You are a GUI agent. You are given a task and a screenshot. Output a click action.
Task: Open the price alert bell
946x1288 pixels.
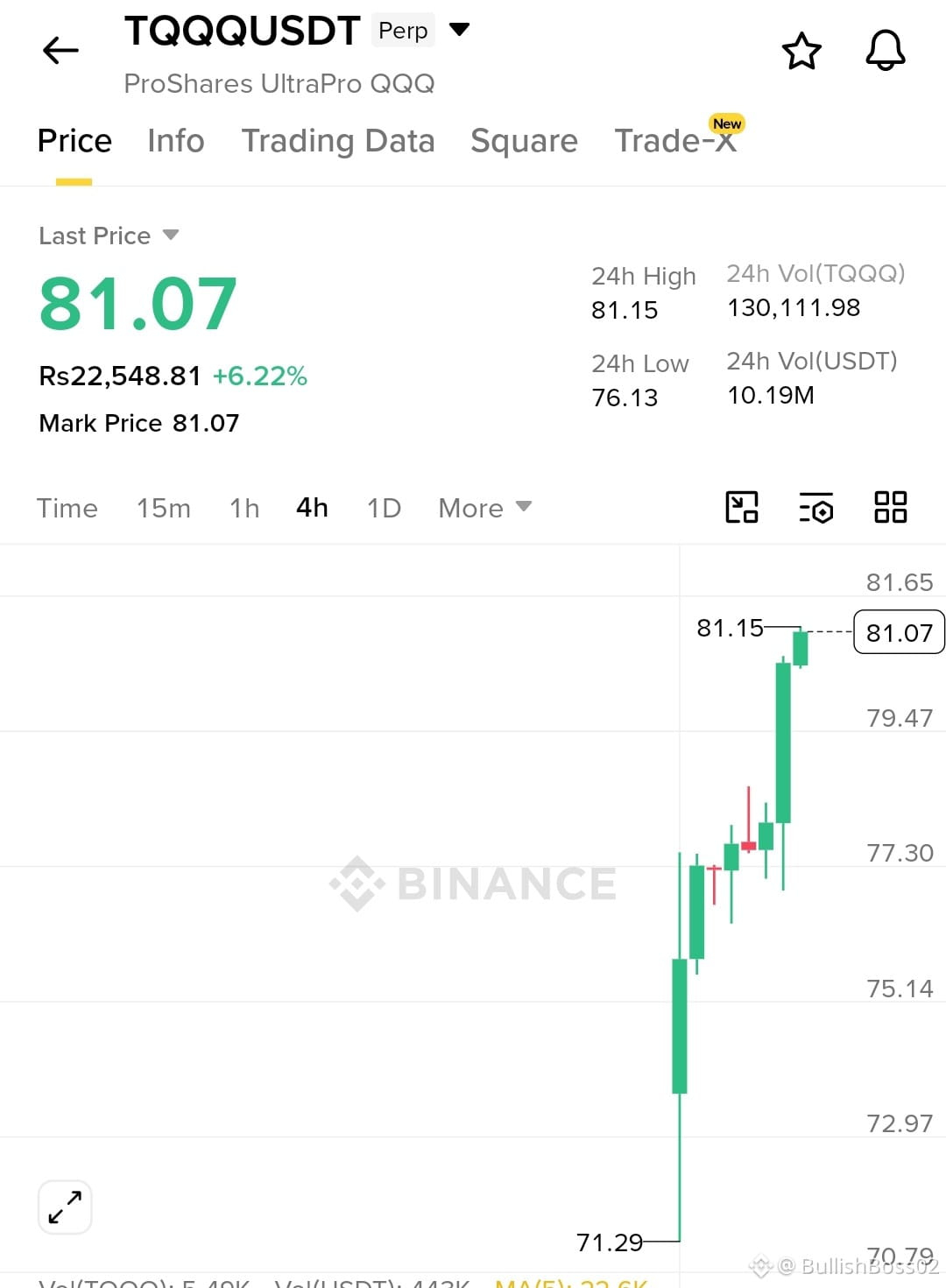[886, 50]
